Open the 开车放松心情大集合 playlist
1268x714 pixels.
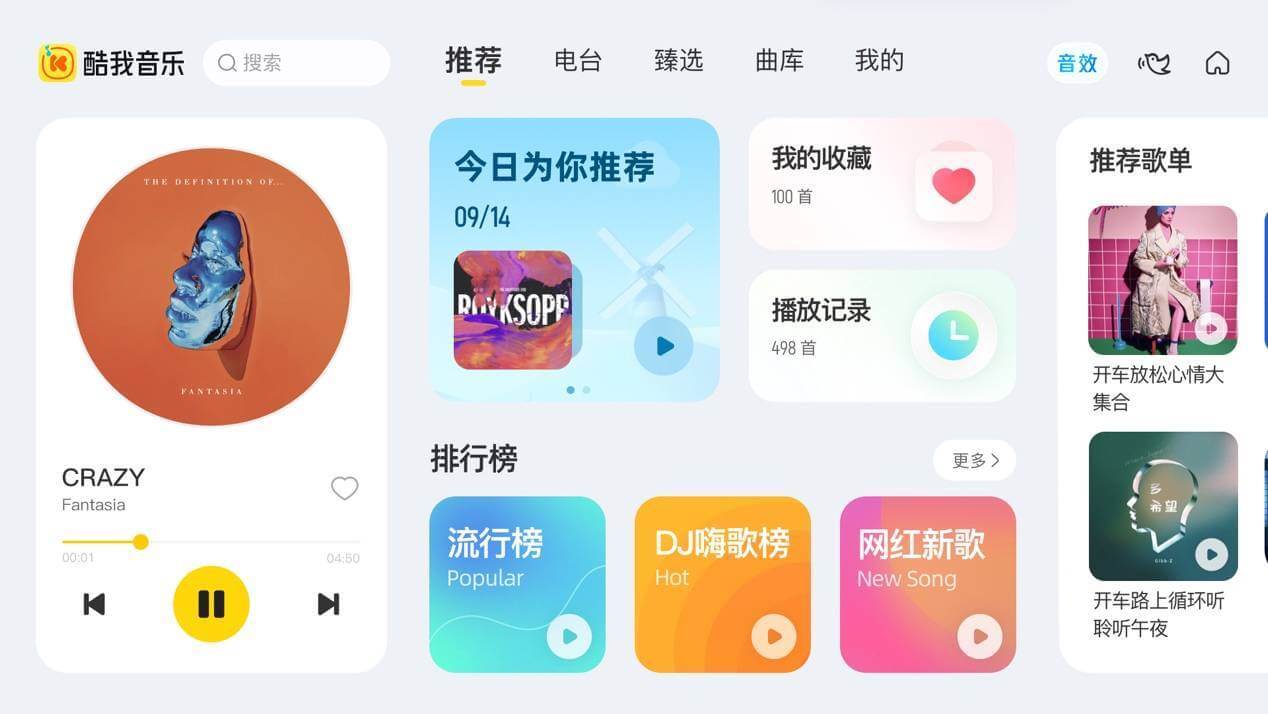tap(1162, 281)
